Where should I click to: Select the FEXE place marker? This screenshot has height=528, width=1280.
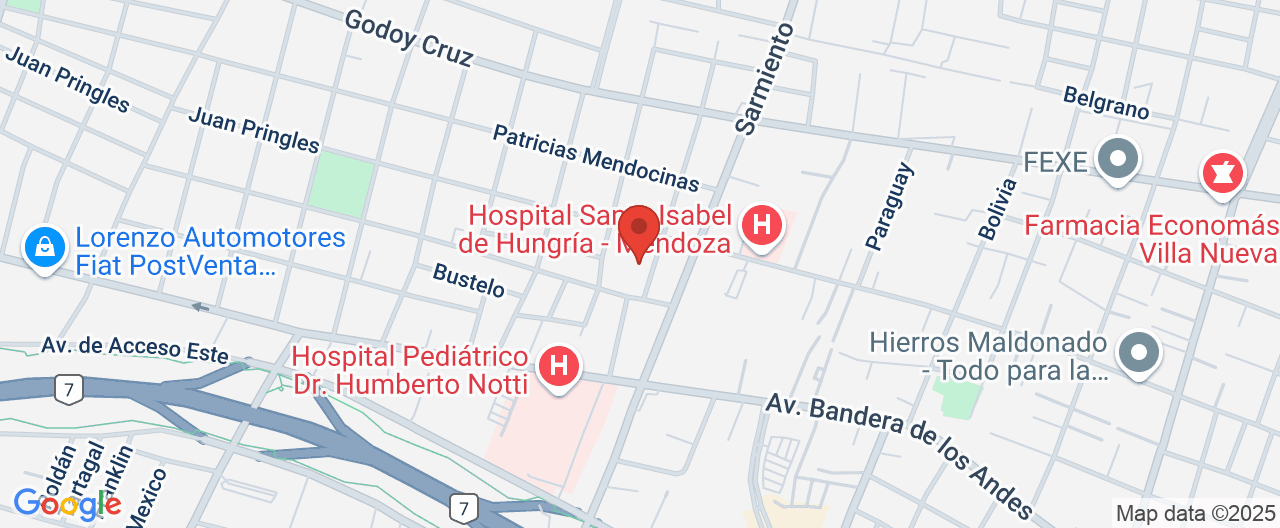pyautogui.click(x=1118, y=161)
